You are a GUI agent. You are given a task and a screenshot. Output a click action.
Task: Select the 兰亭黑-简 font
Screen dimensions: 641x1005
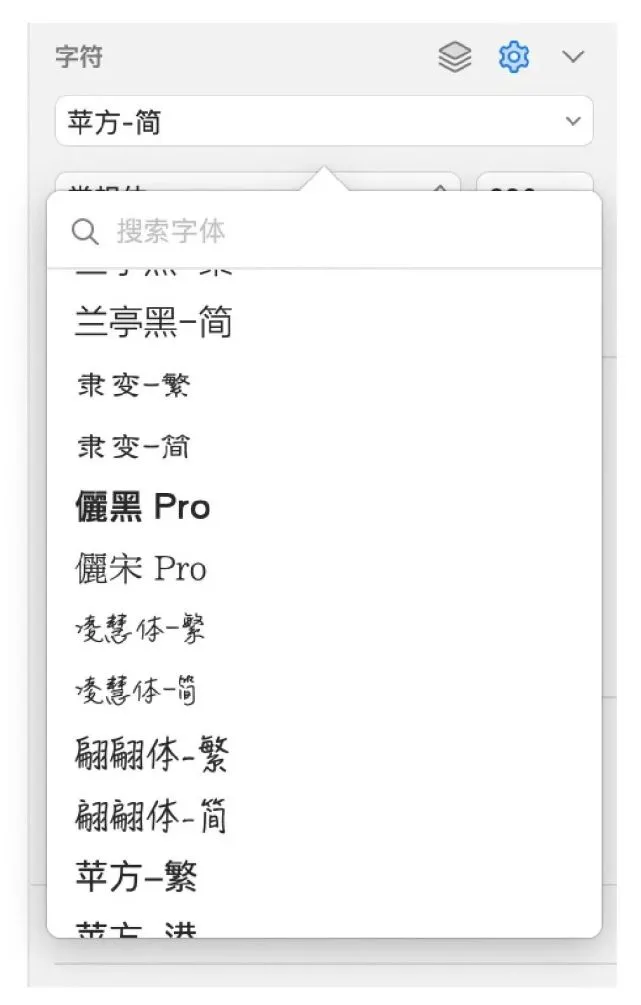click(155, 323)
